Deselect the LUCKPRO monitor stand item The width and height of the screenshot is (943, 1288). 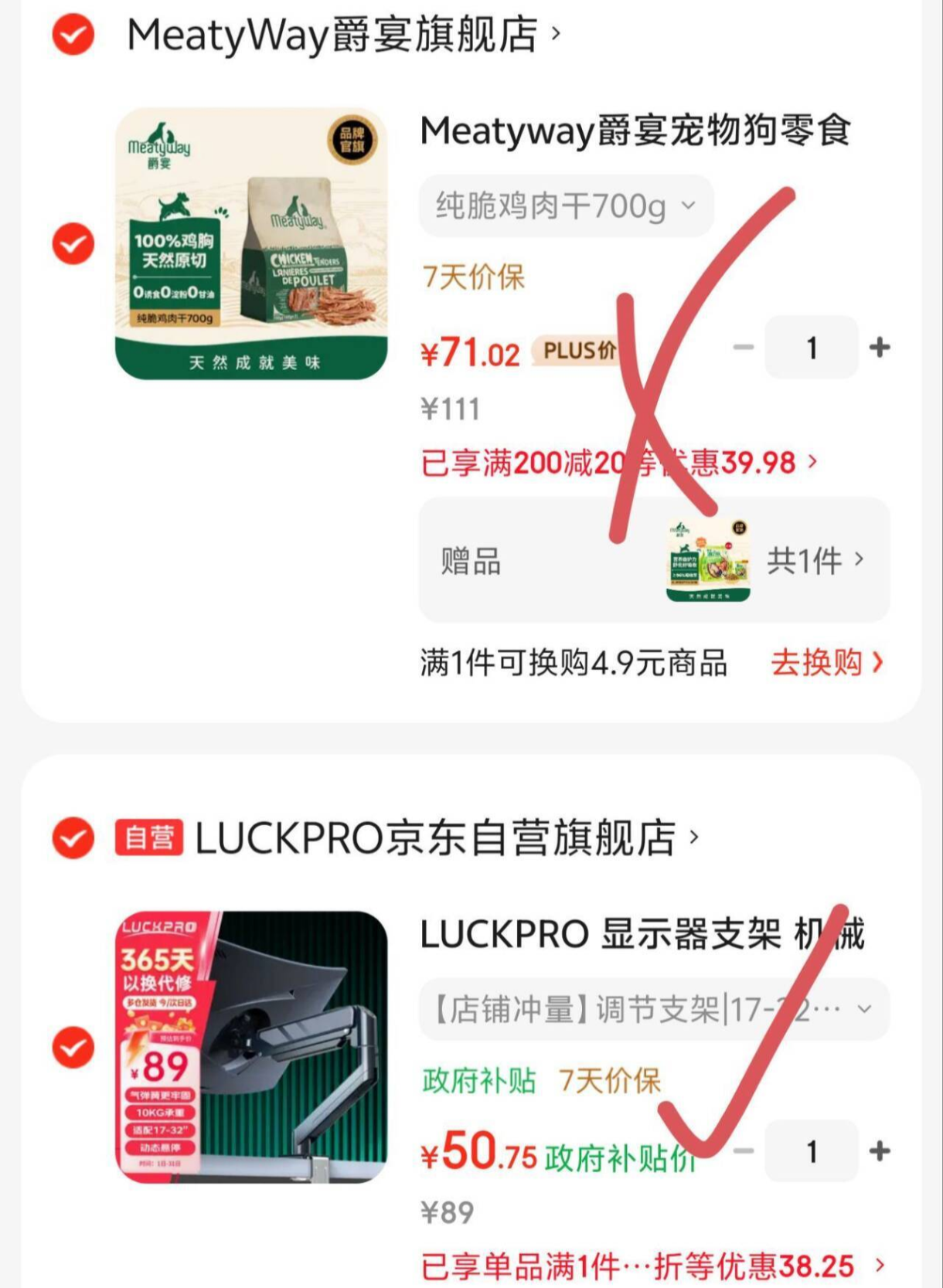(x=73, y=1048)
